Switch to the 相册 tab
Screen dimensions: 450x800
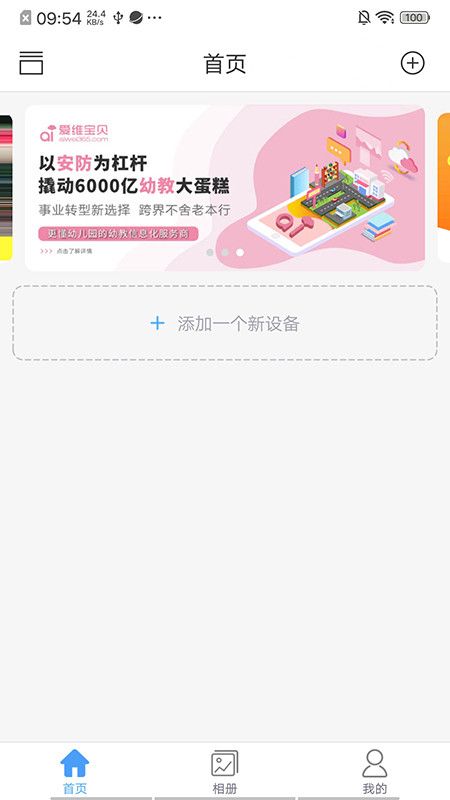tap(225, 771)
